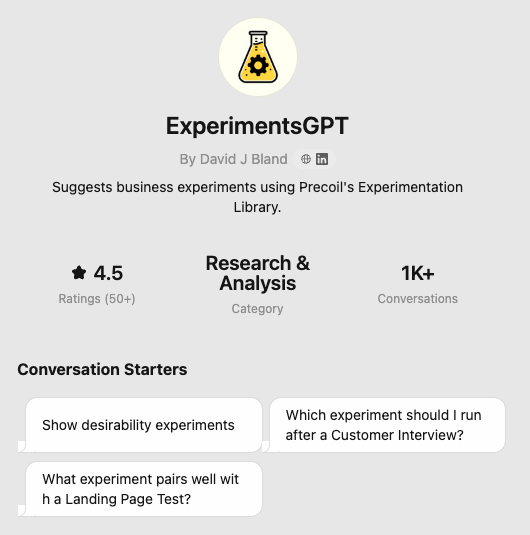This screenshot has width=530, height=535.
Task: Open David J Bland's LinkedIn icon
Action: click(322, 159)
